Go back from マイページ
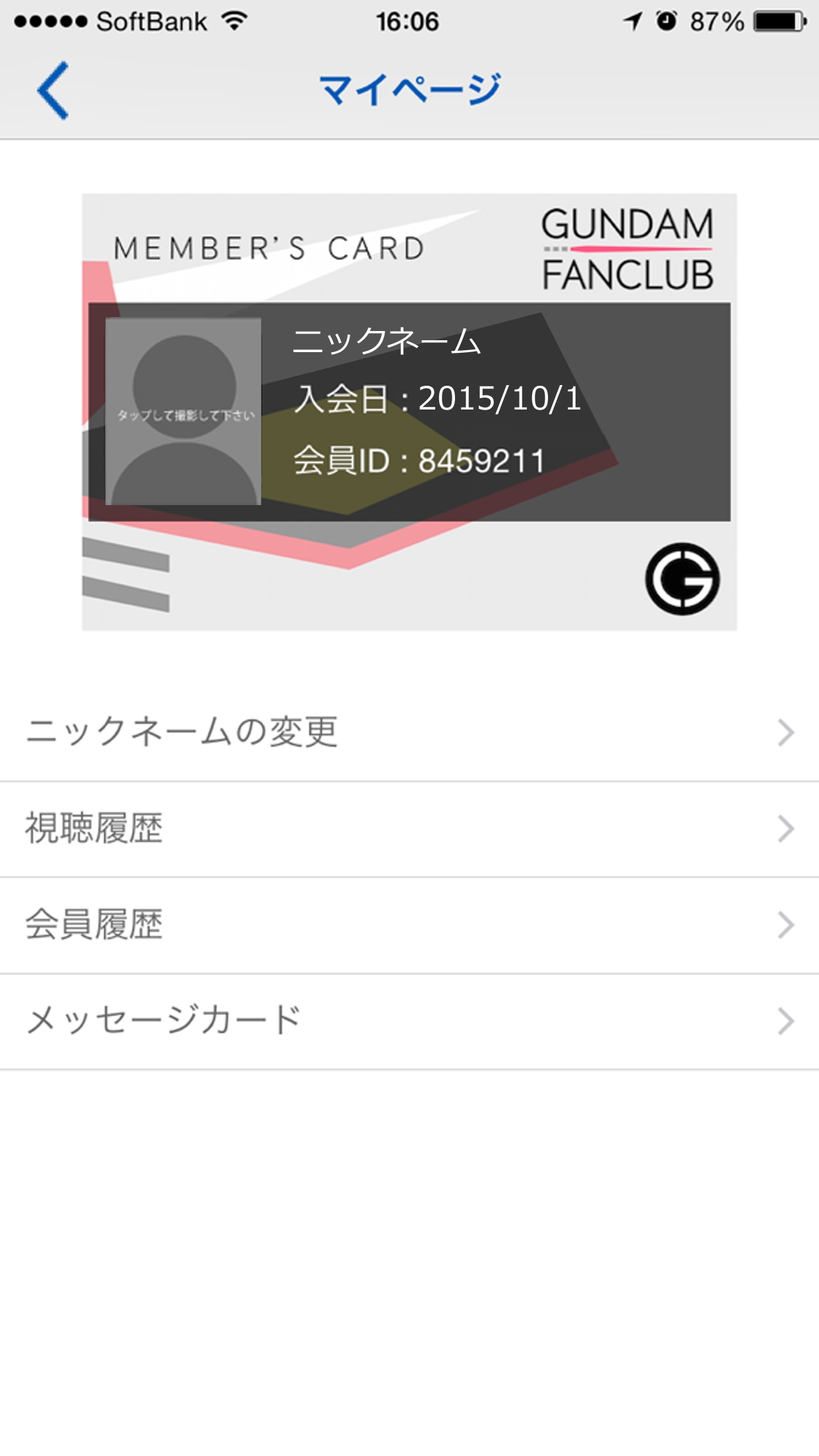This screenshot has width=819, height=1456. point(53,90)
